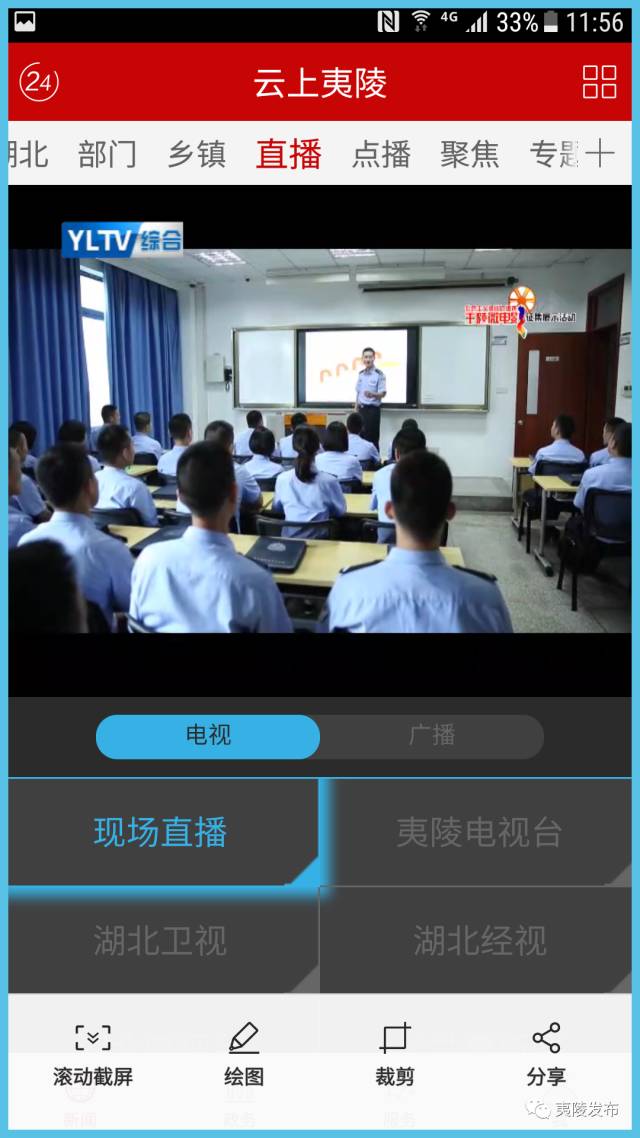Start 滚动截屏 scrolling screenshot
The image size is (640, 1138).
(93, 1054)
